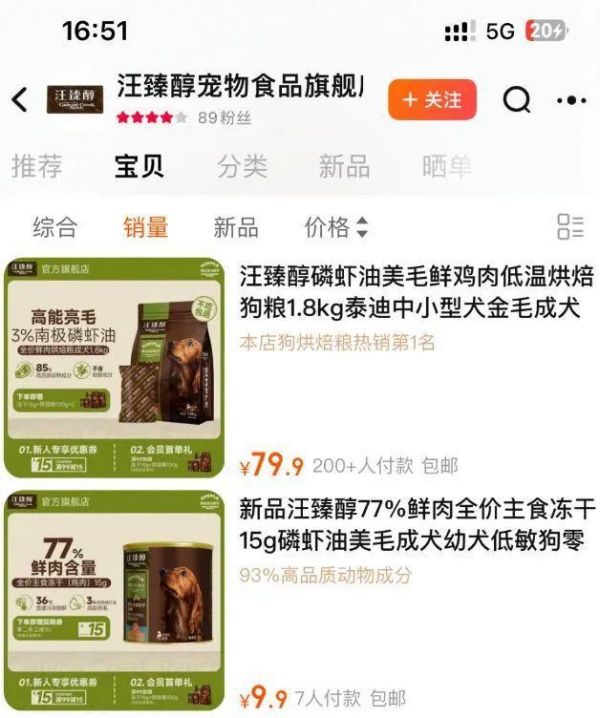Go back with the arrow icon

(20, 100)
